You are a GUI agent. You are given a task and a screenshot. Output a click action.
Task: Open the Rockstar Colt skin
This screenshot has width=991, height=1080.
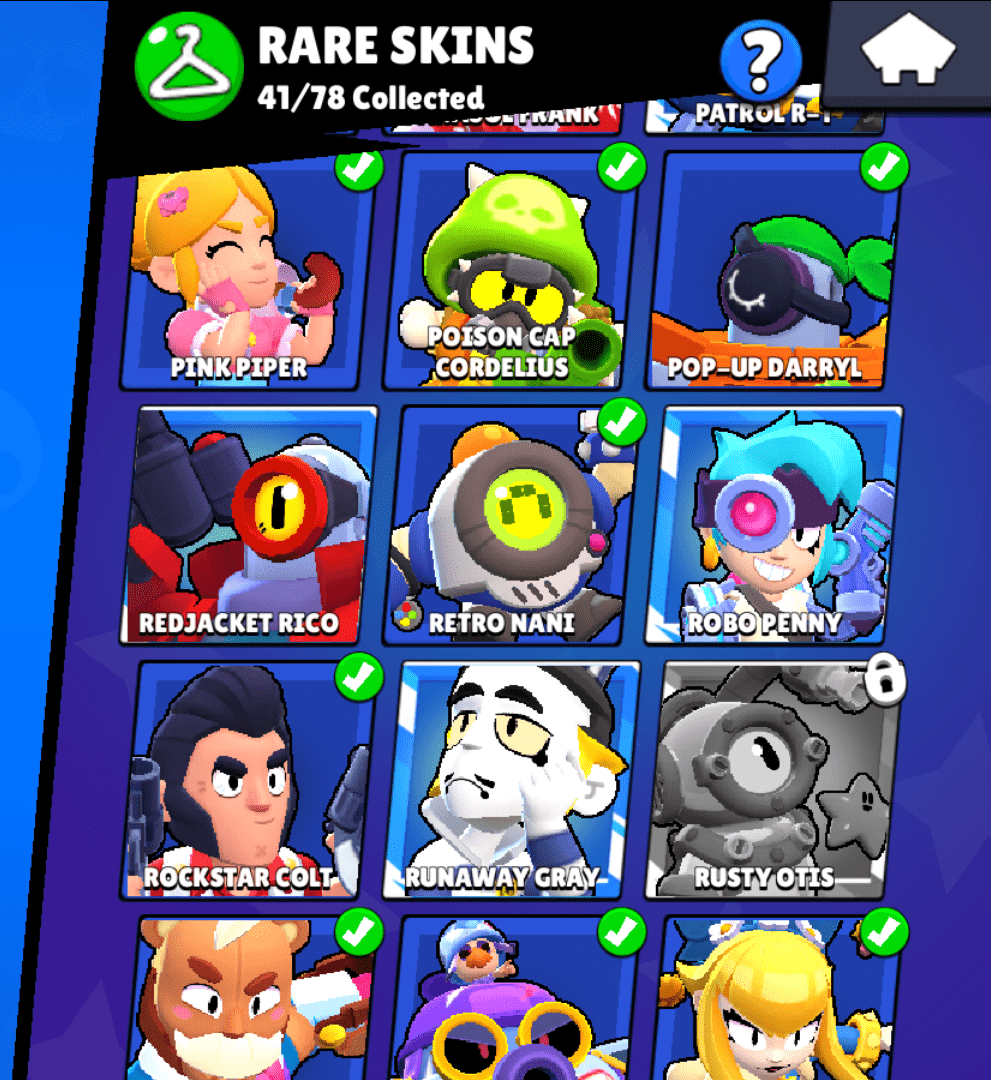(x=251, y=780)
